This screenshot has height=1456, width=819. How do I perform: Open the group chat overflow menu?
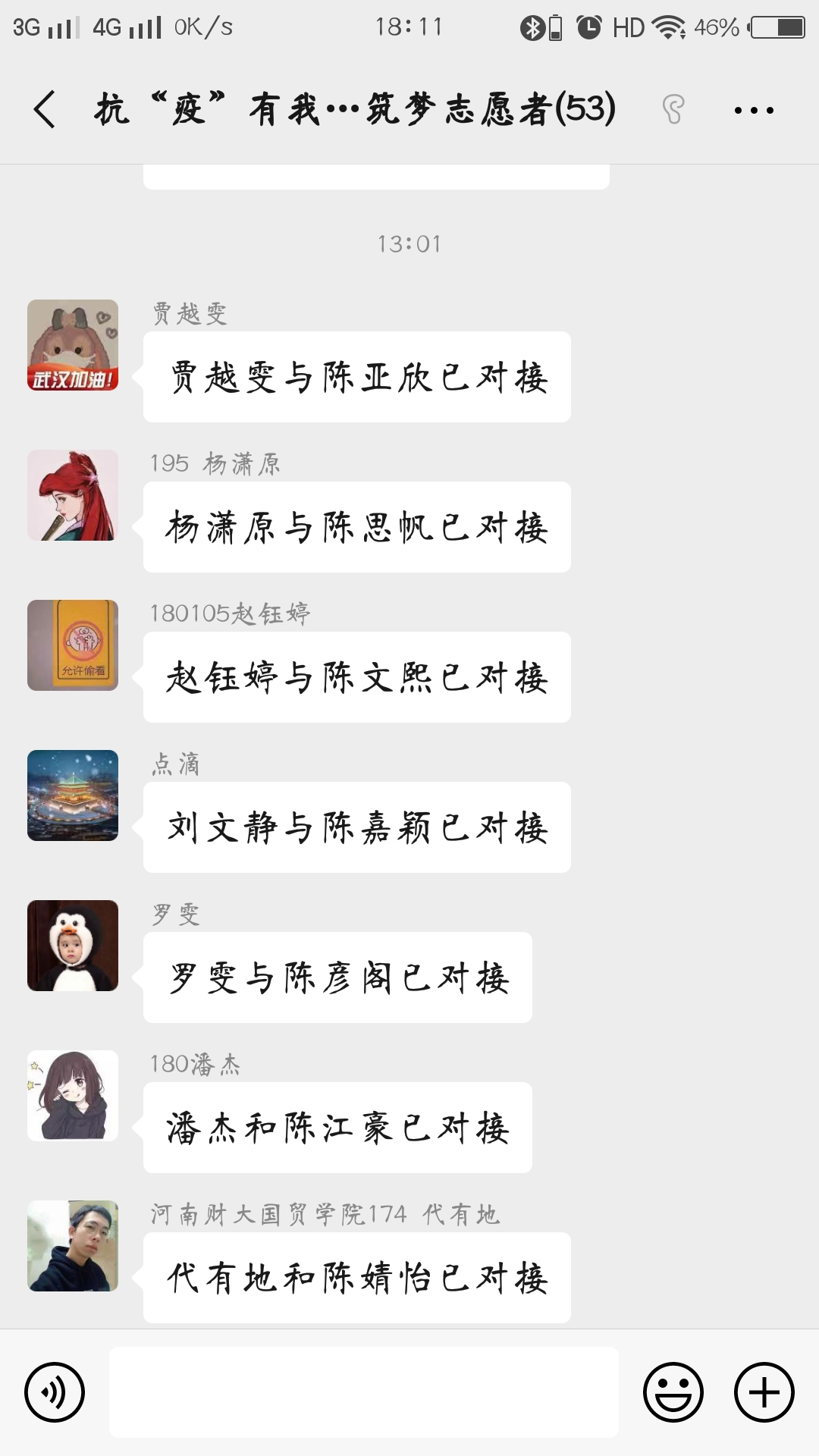point(753,111)
